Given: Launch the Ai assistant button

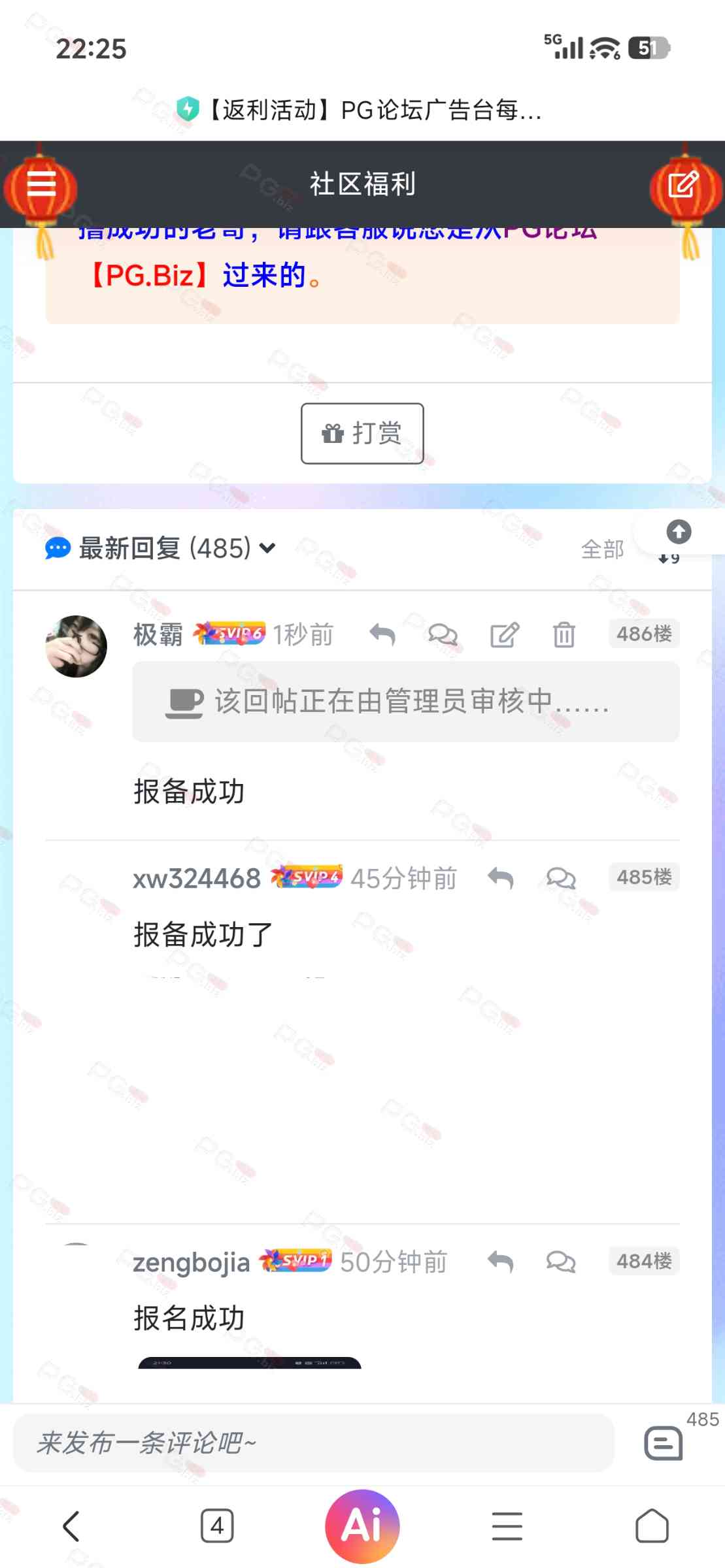Looking at the screenshot, I should (362, 1526).
